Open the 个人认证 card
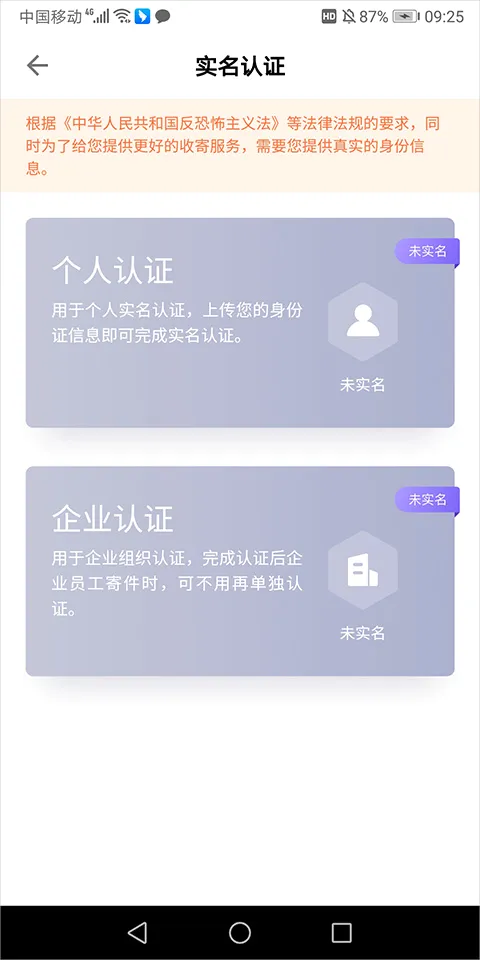480x960 pixels. (240, 323)
